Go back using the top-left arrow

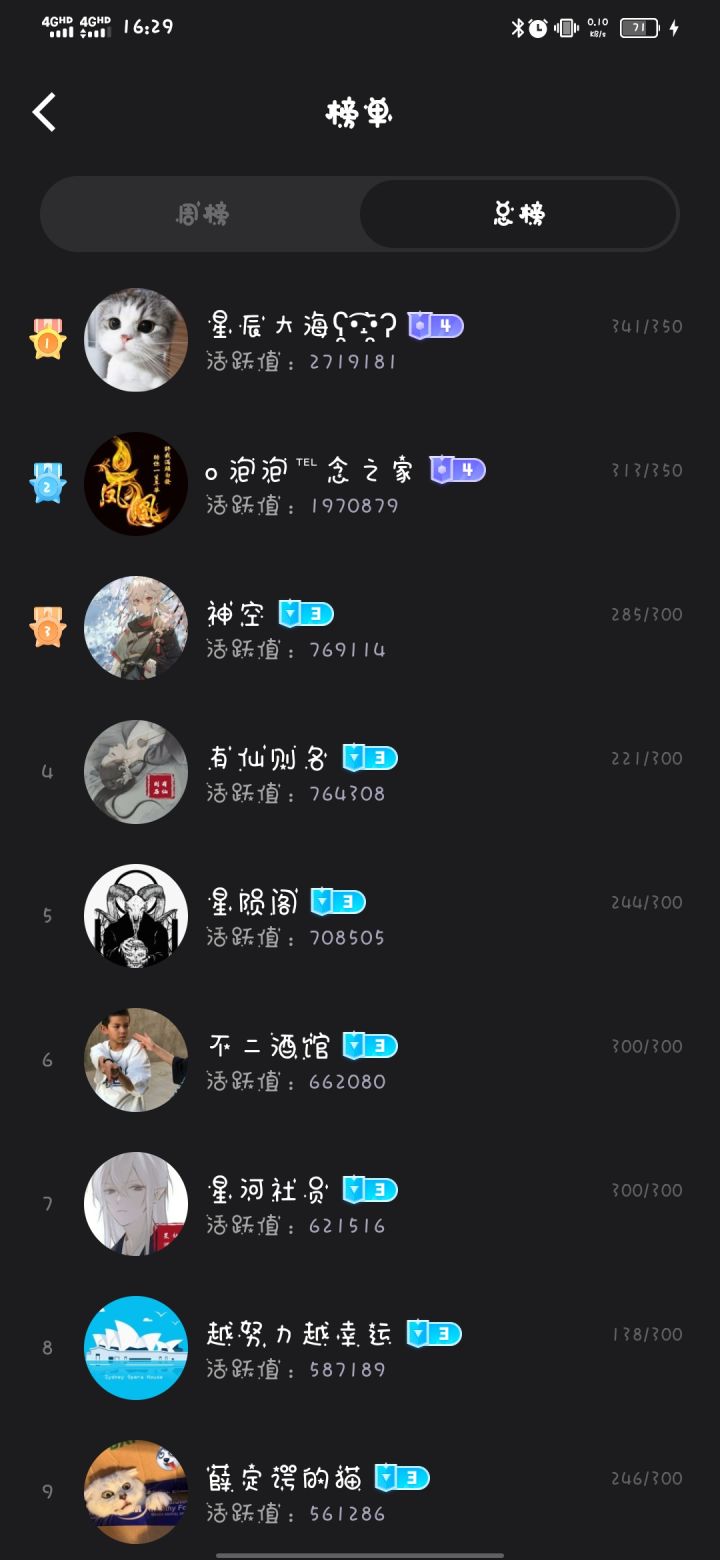[x=45, y=112]
